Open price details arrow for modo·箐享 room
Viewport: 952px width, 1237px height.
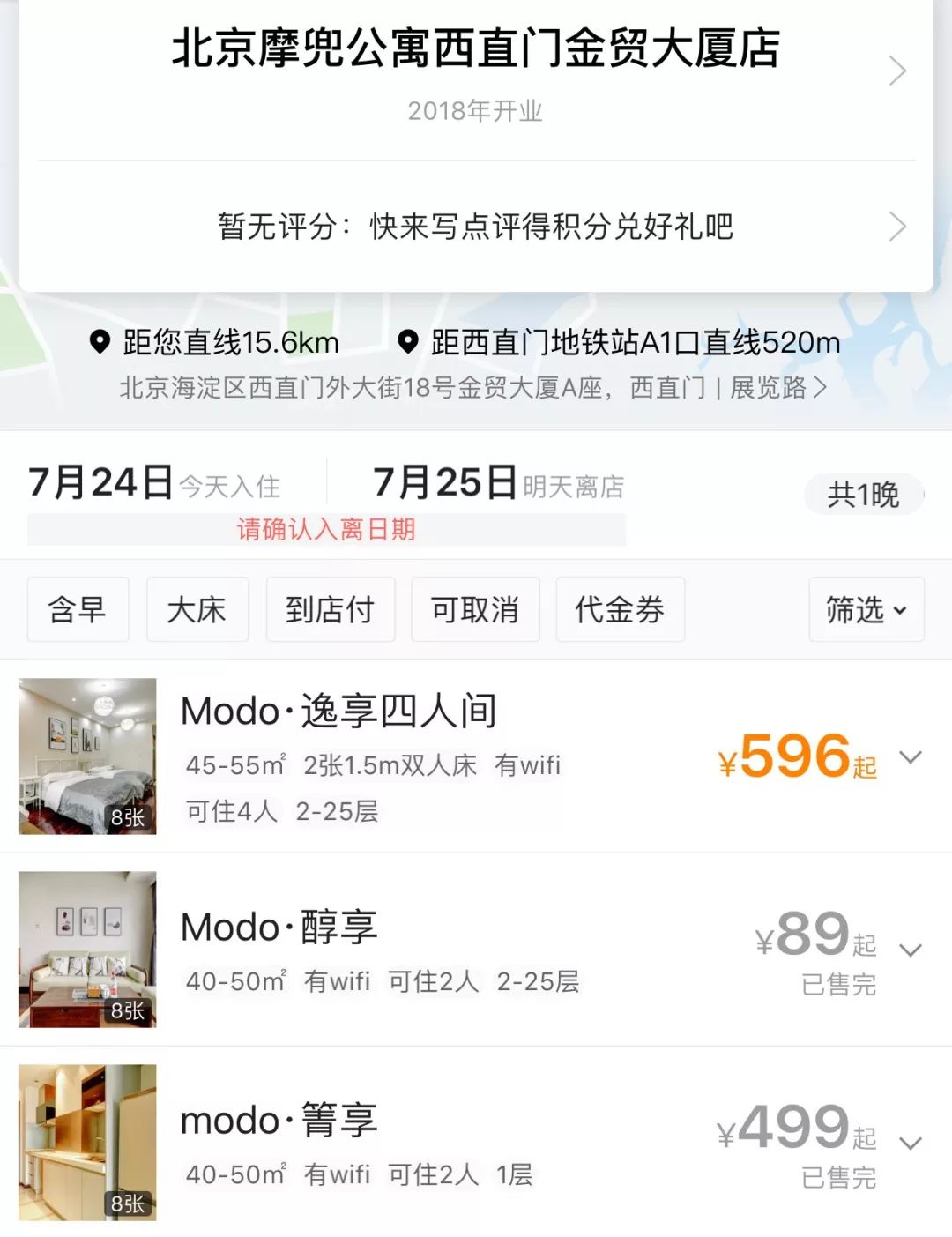click(x=910, y=1144)
